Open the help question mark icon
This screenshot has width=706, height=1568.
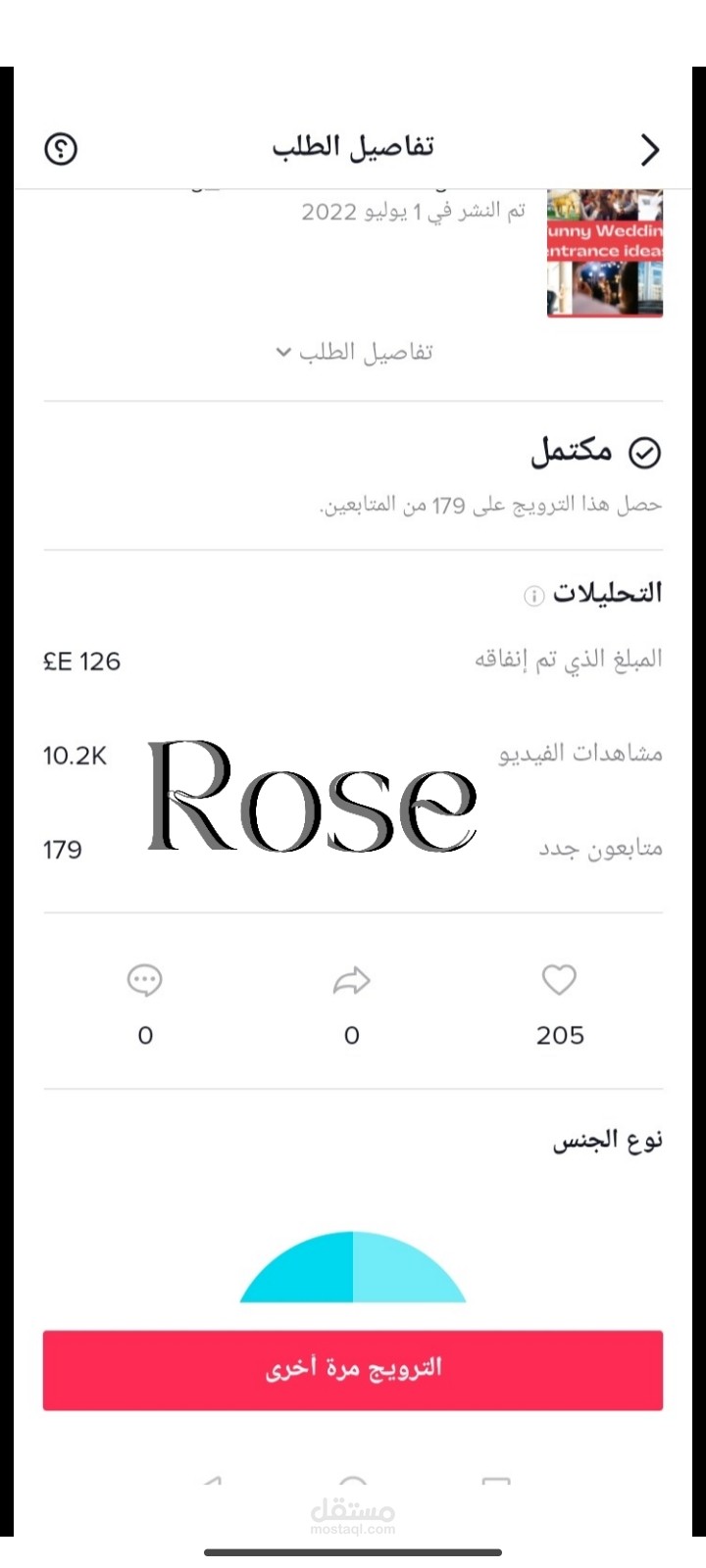[x=61, y=149]
